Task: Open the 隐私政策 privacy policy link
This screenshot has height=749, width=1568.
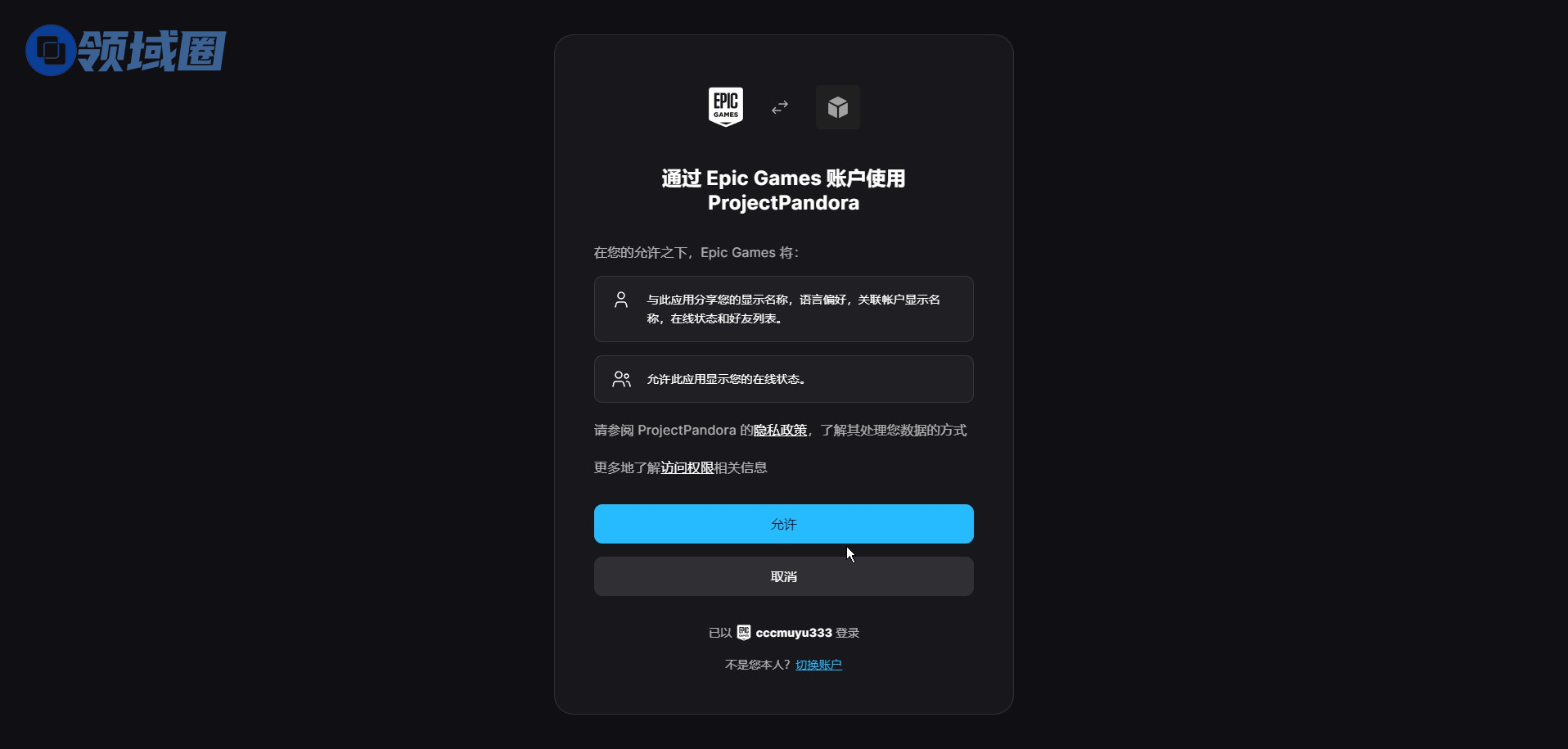Action: [780, 431]
